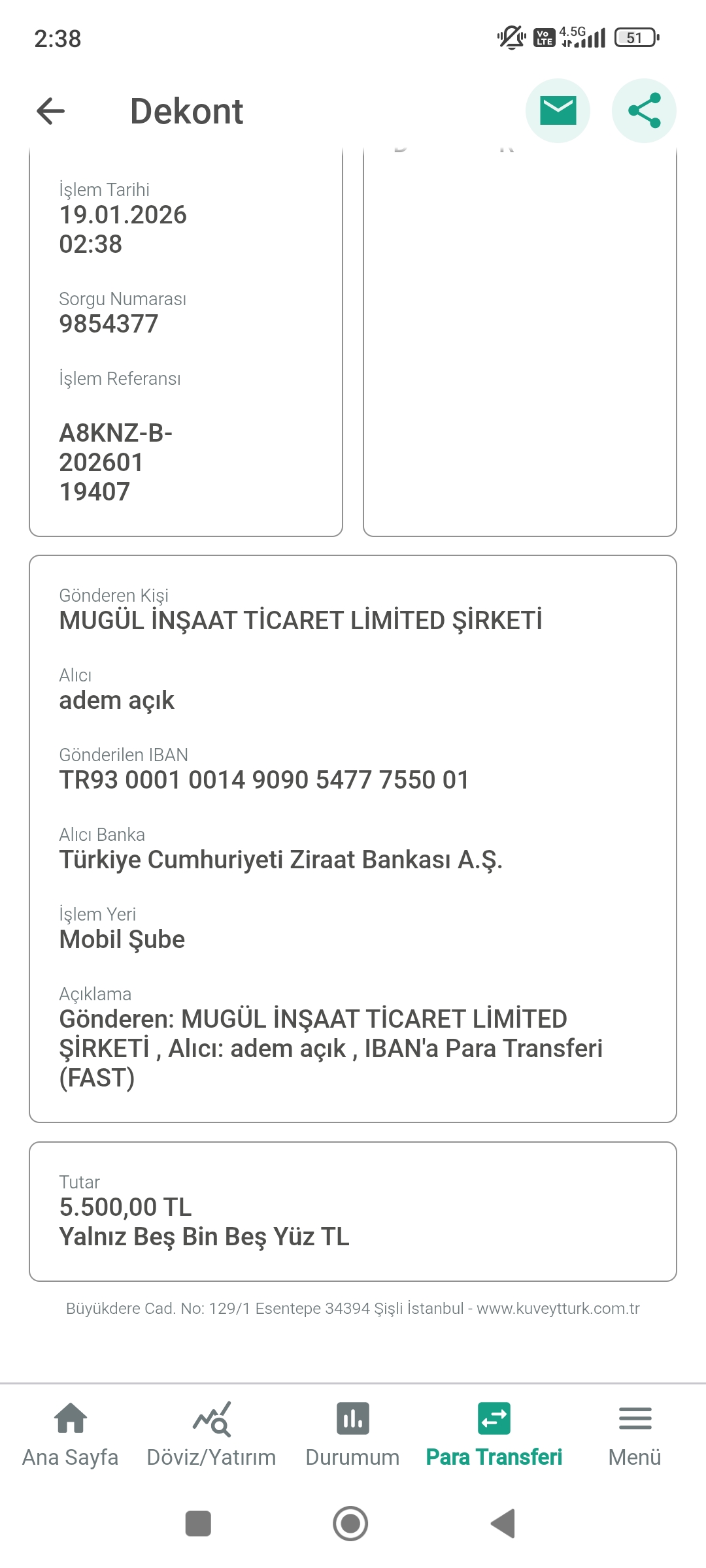Open recent apps with the square button
This screenshot has height=1568, width=706.
pyautogui.click(x=198, y=1524)
